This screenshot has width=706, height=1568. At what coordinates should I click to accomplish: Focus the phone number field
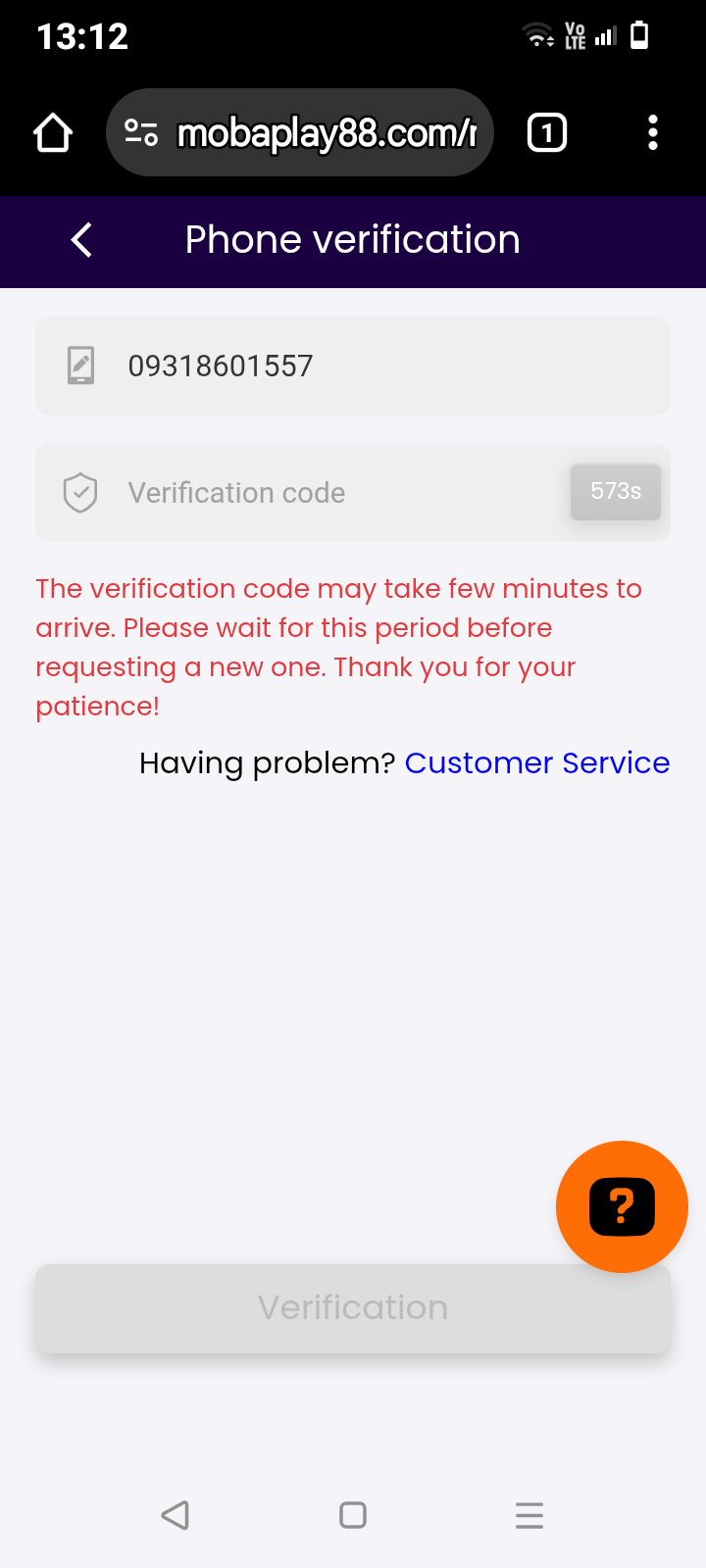coord(353,366)
